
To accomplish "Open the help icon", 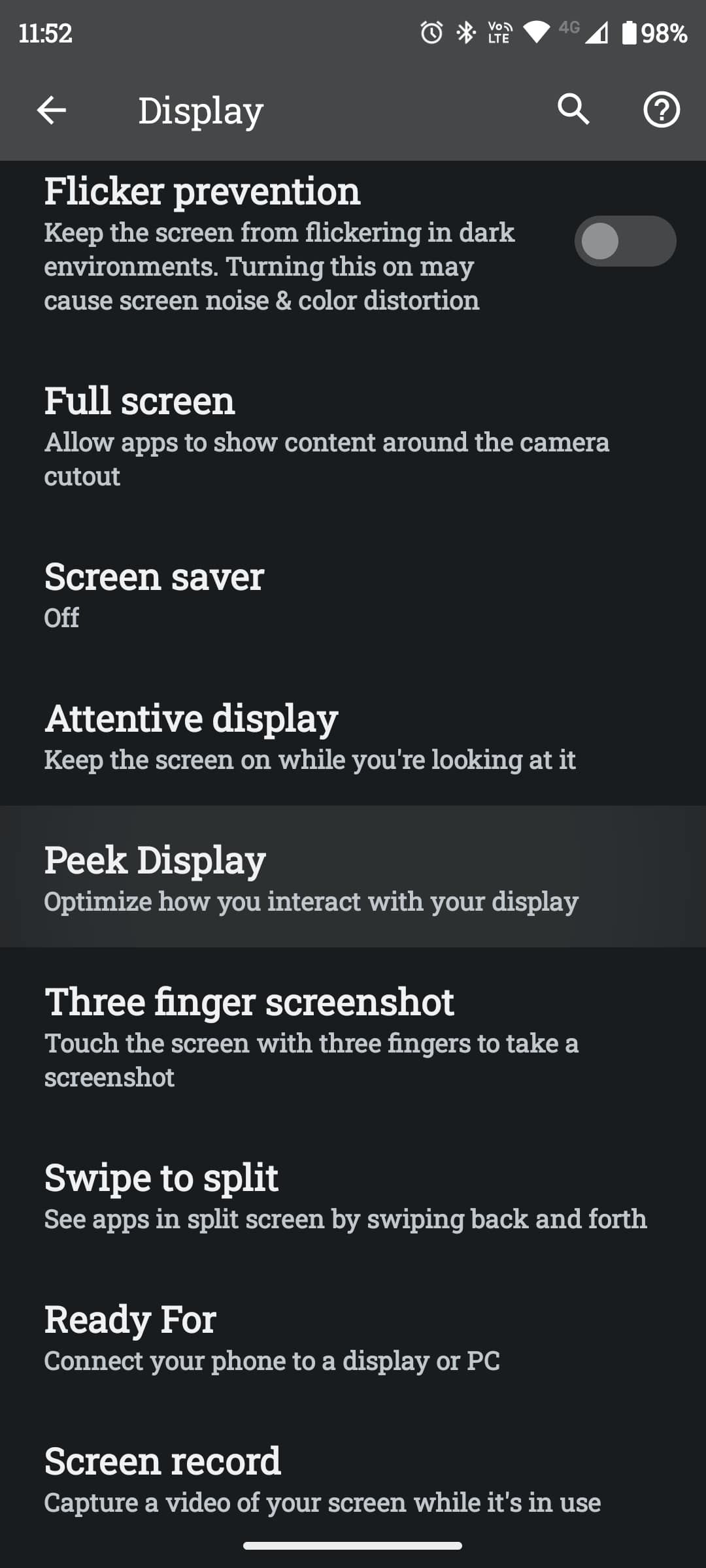I will (x=662, y=110).
